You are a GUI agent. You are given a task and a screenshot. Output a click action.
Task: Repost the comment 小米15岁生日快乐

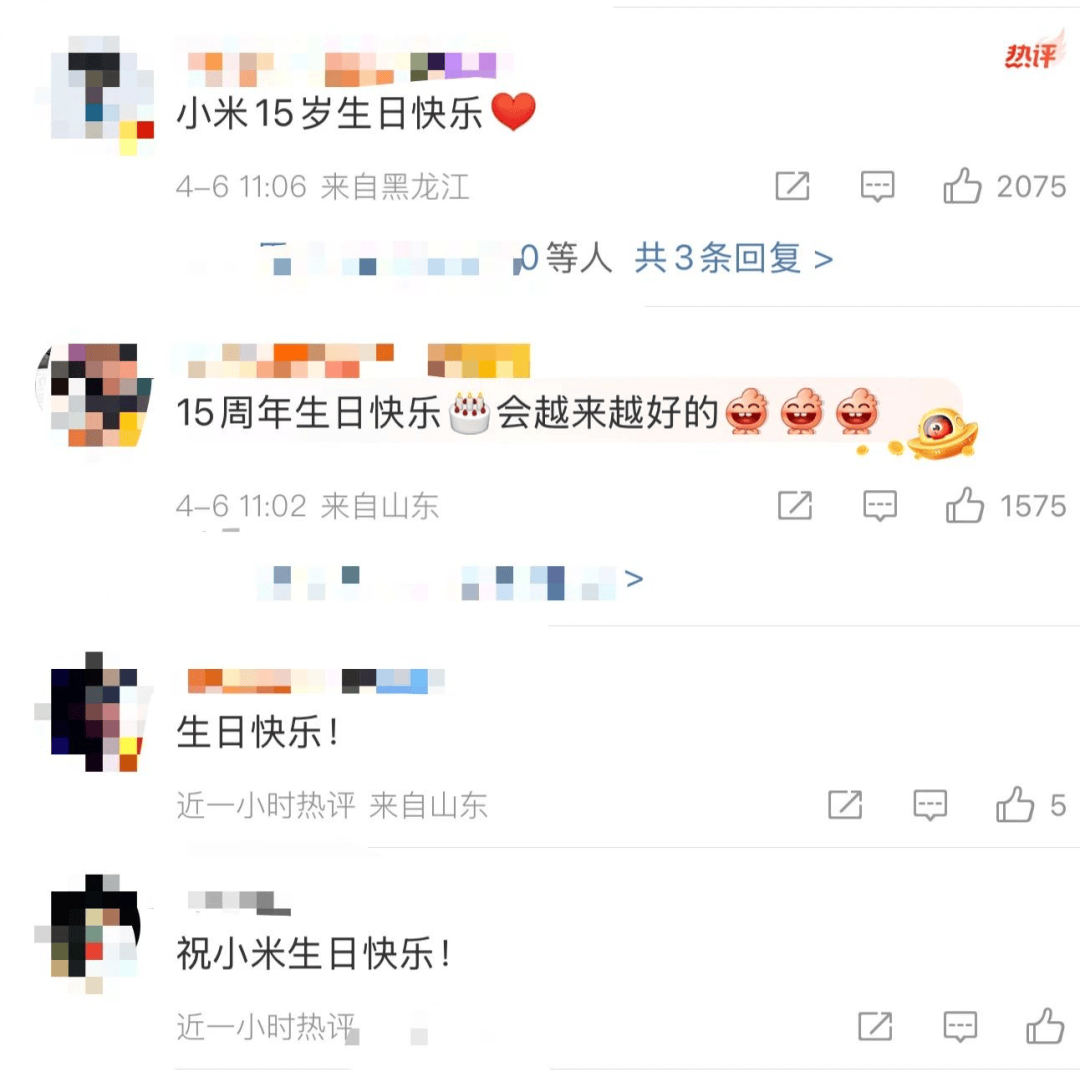click(x=792, y=186)
